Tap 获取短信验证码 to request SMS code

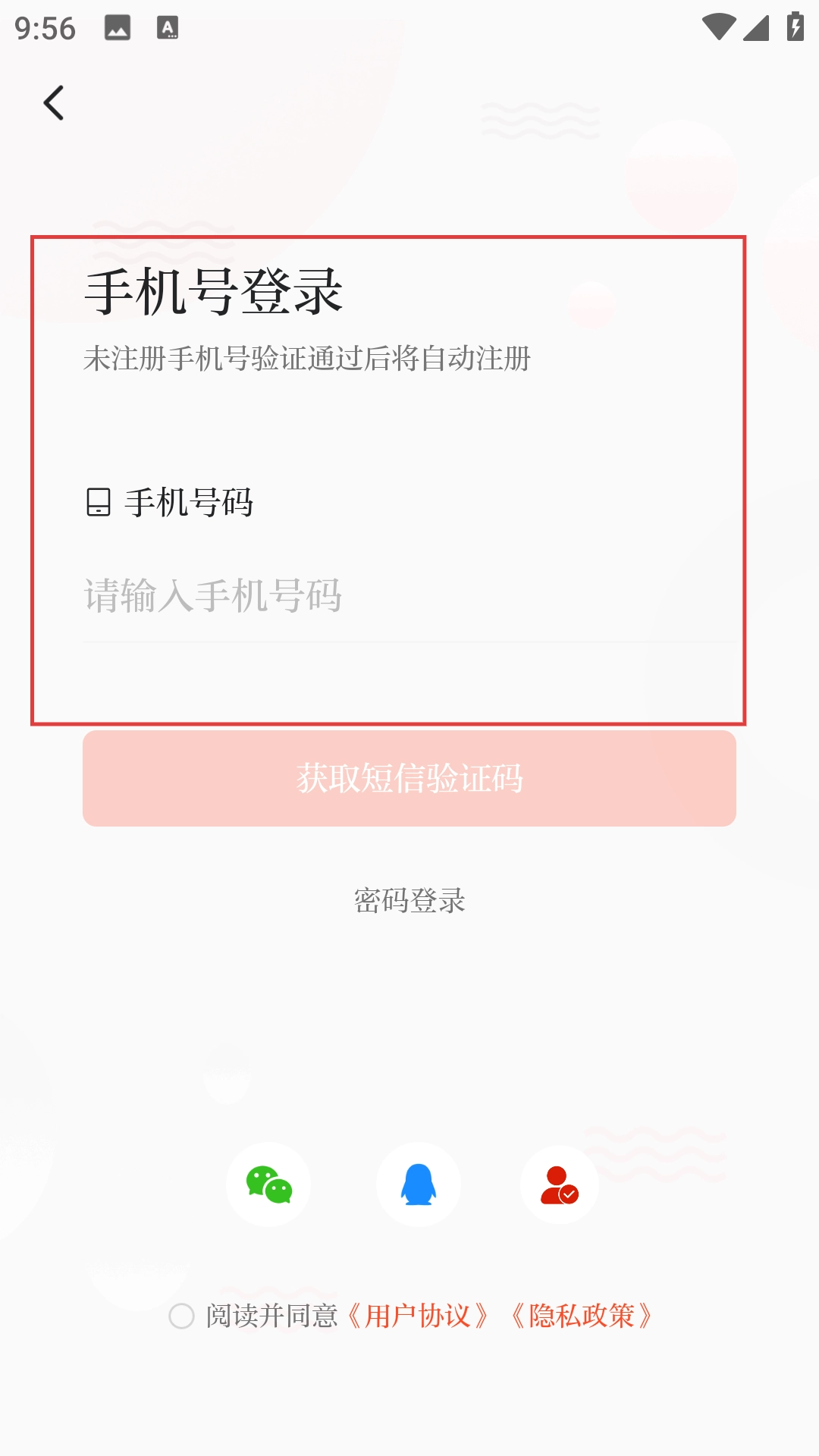click(x=409, y=779)
